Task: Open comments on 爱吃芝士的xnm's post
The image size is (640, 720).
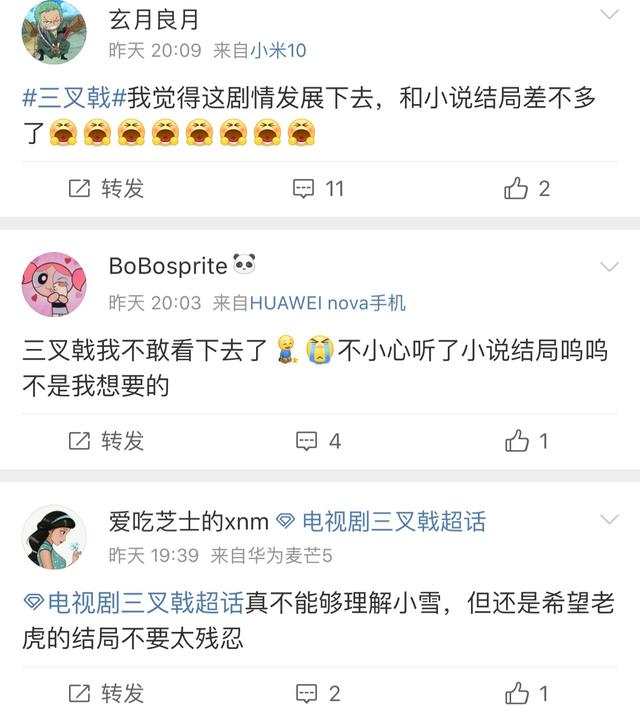Action: (318, 692)
